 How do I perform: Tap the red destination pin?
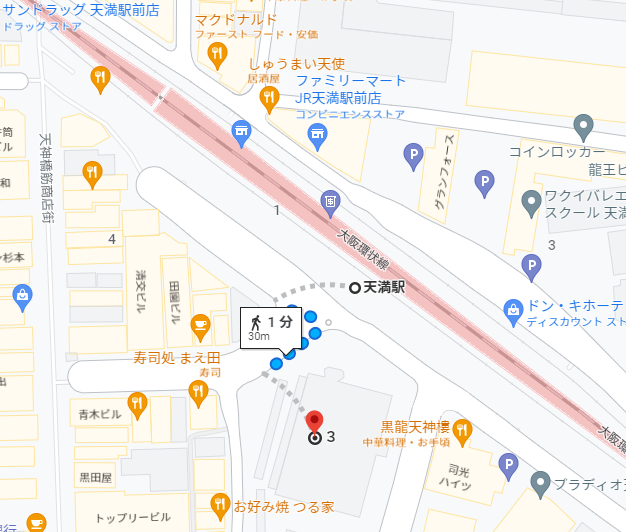pyautogui.click(x=315, y=422)
